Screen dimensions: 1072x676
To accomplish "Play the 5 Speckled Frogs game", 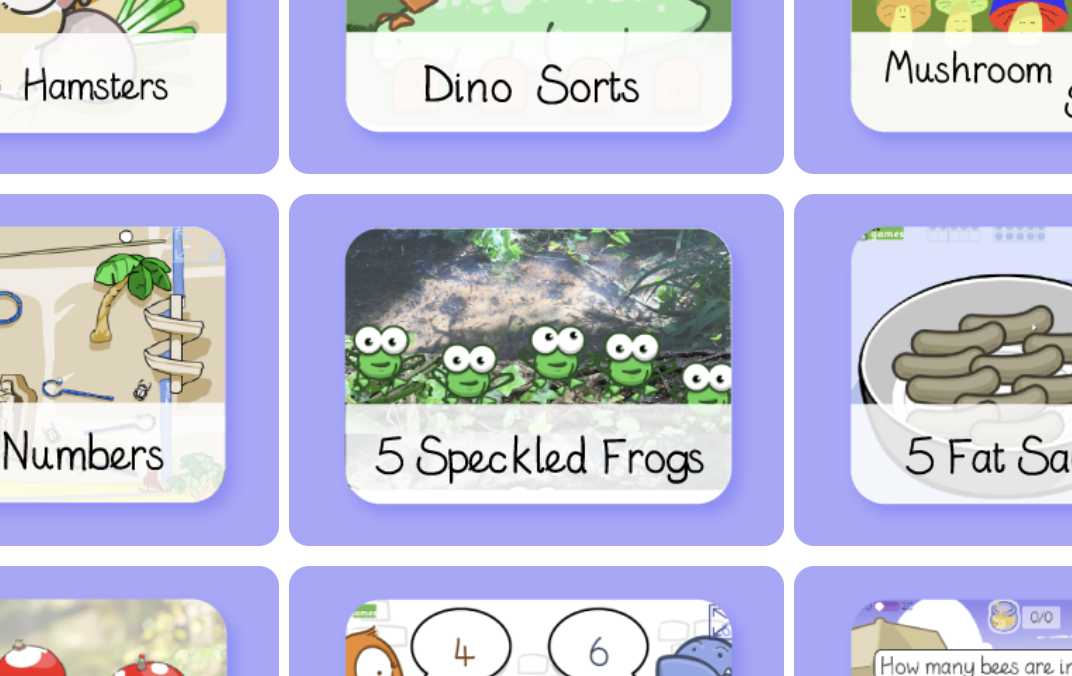I will (x=538, y=365).
